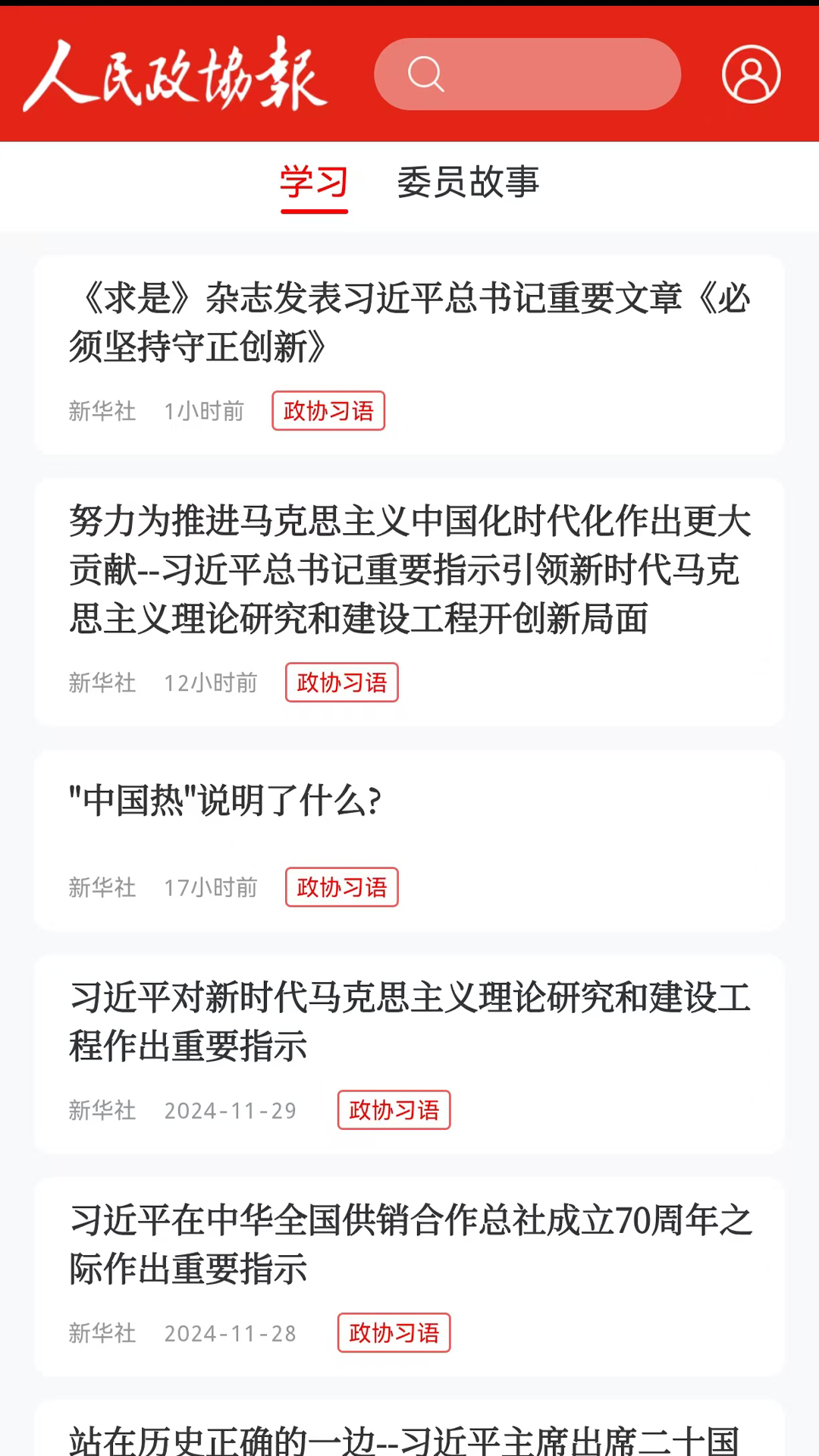Screen dimensions: 819x1456
Task: Switch to the 委员故事 tab
Action: [469, 183]
